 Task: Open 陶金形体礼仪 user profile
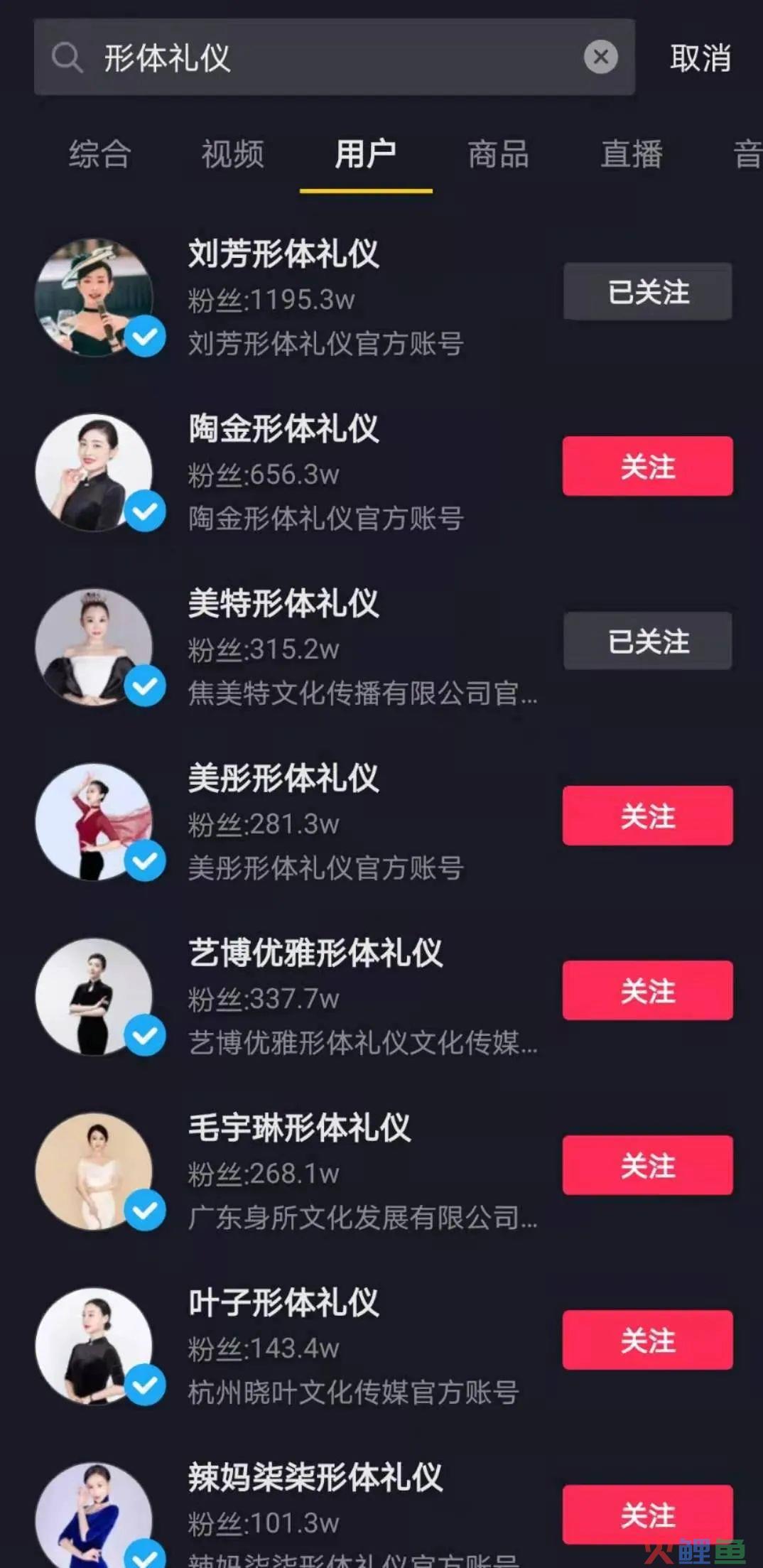(x=284, y=472)
